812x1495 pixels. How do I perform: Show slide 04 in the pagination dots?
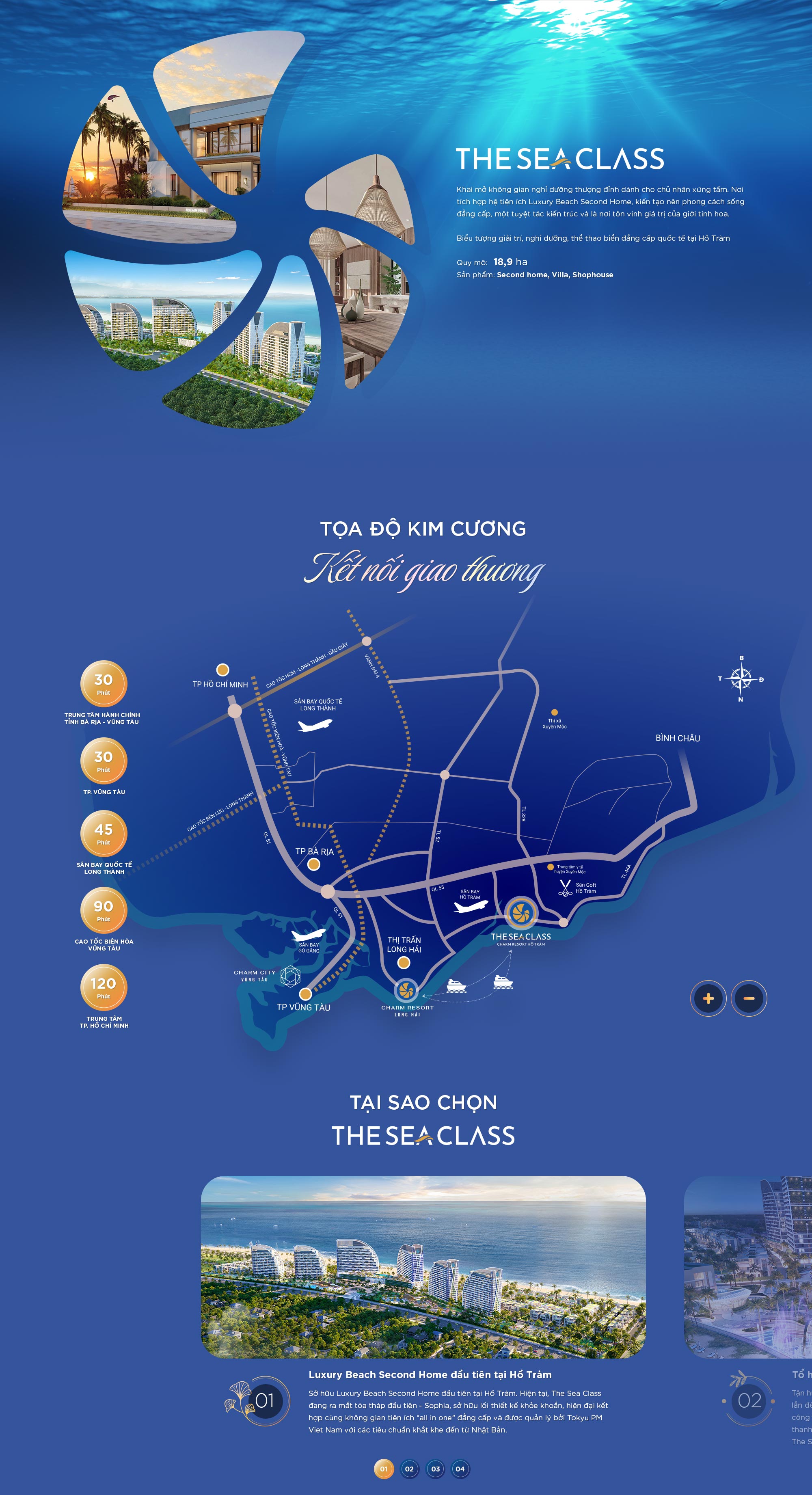coord(460,1469)
